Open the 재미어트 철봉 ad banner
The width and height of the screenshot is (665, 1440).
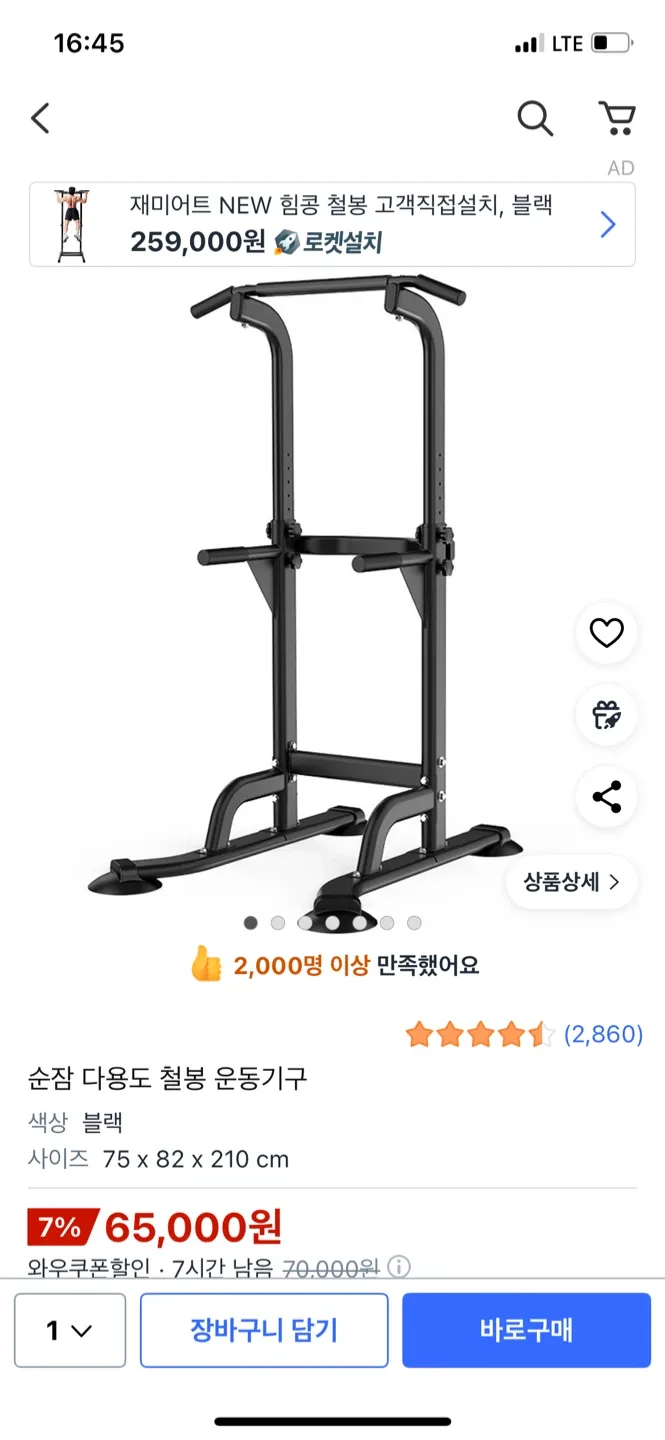332,224
